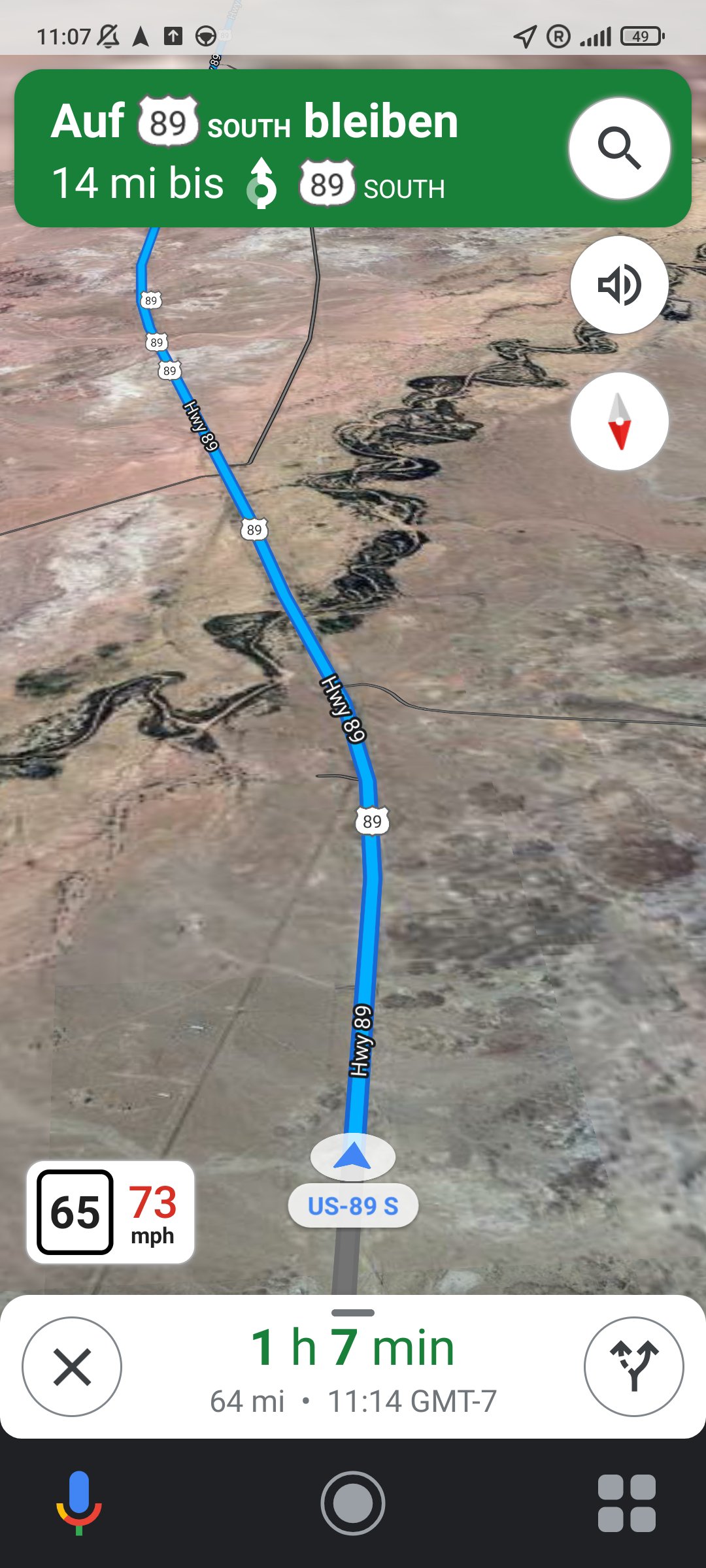Open the green direction banner steps

click(x=288, y=149)
